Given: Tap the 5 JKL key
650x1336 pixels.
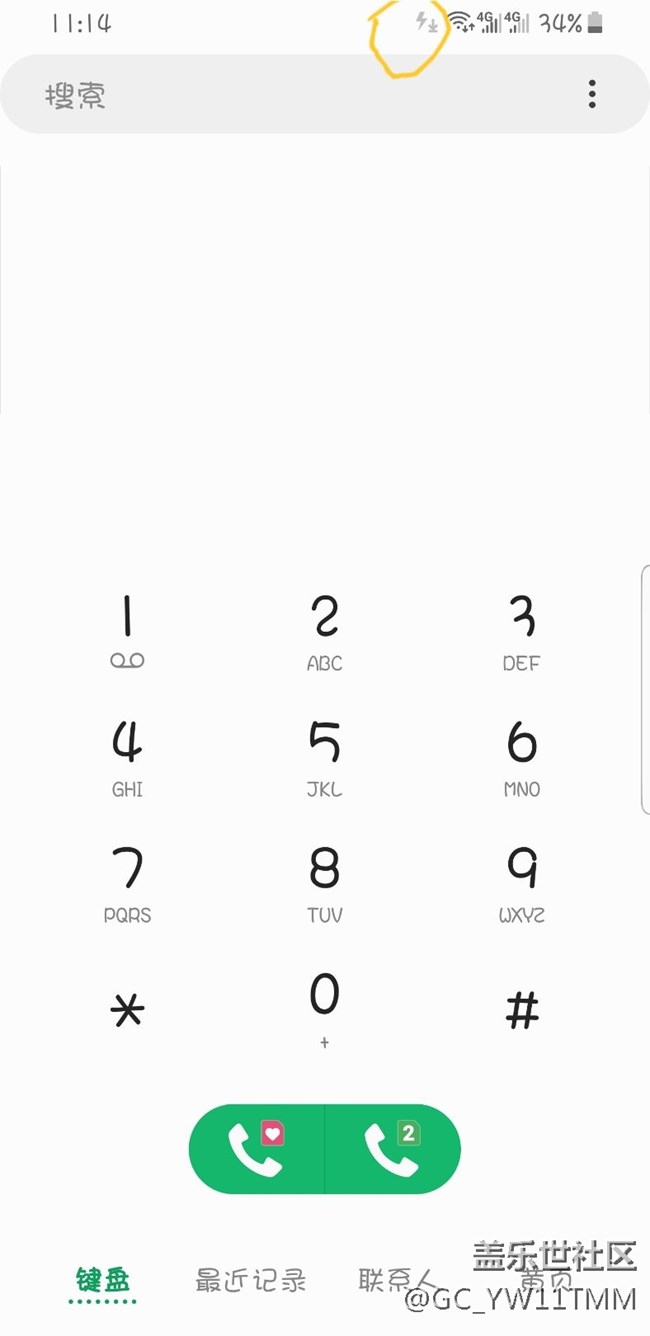Looking at the screenshot, I should pyautogui.click(x=325, y=757).
